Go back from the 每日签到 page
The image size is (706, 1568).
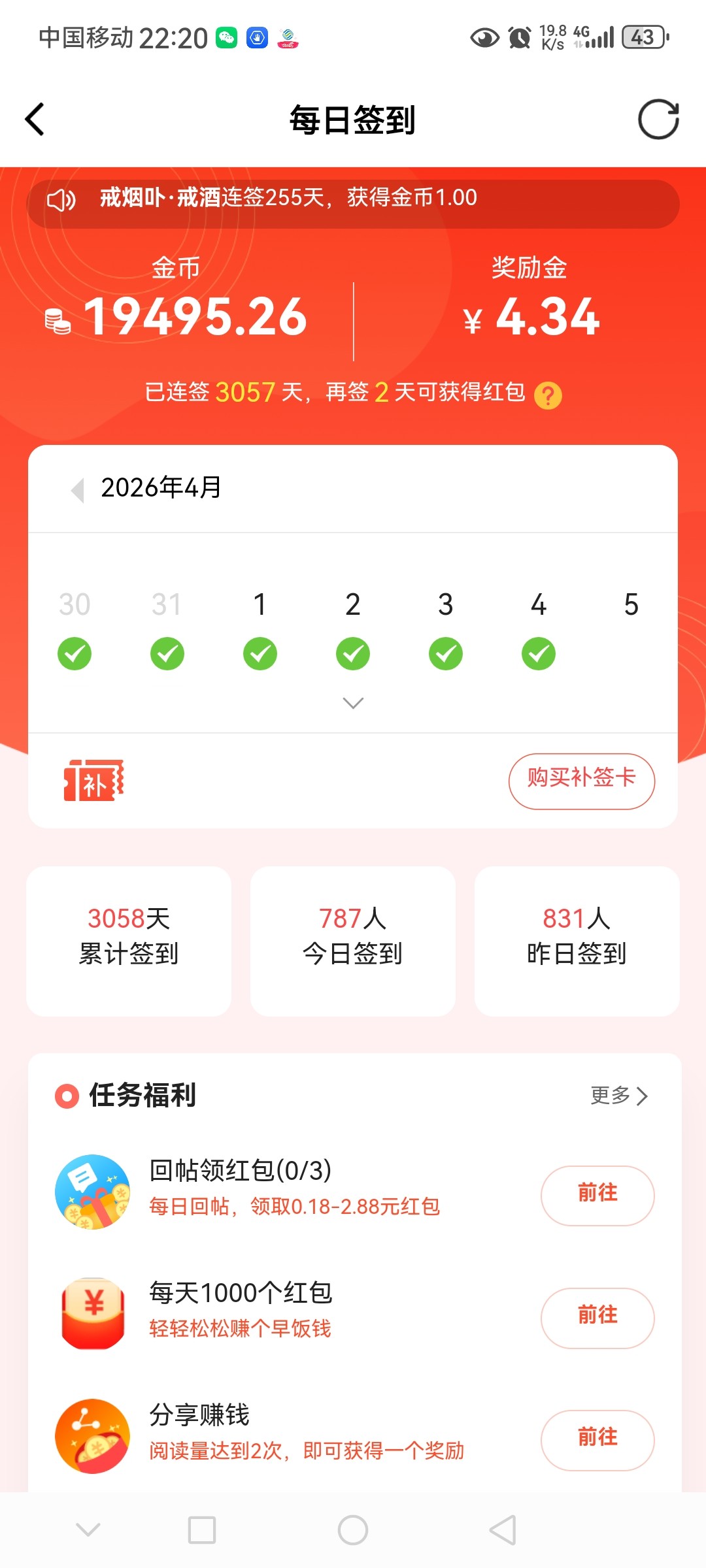click(35, 120)
